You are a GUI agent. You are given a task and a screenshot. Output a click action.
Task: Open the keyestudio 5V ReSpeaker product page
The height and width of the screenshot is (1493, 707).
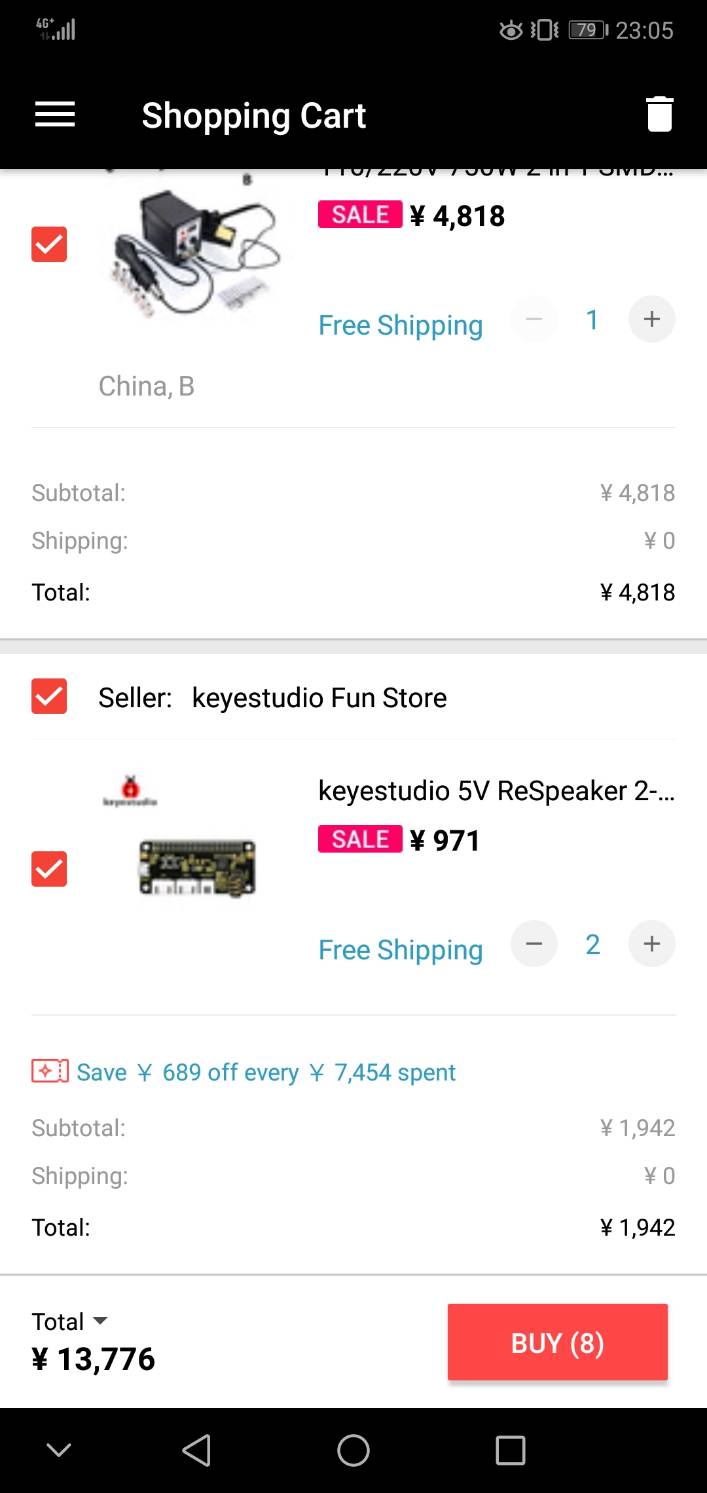click(x=495, y=791)
